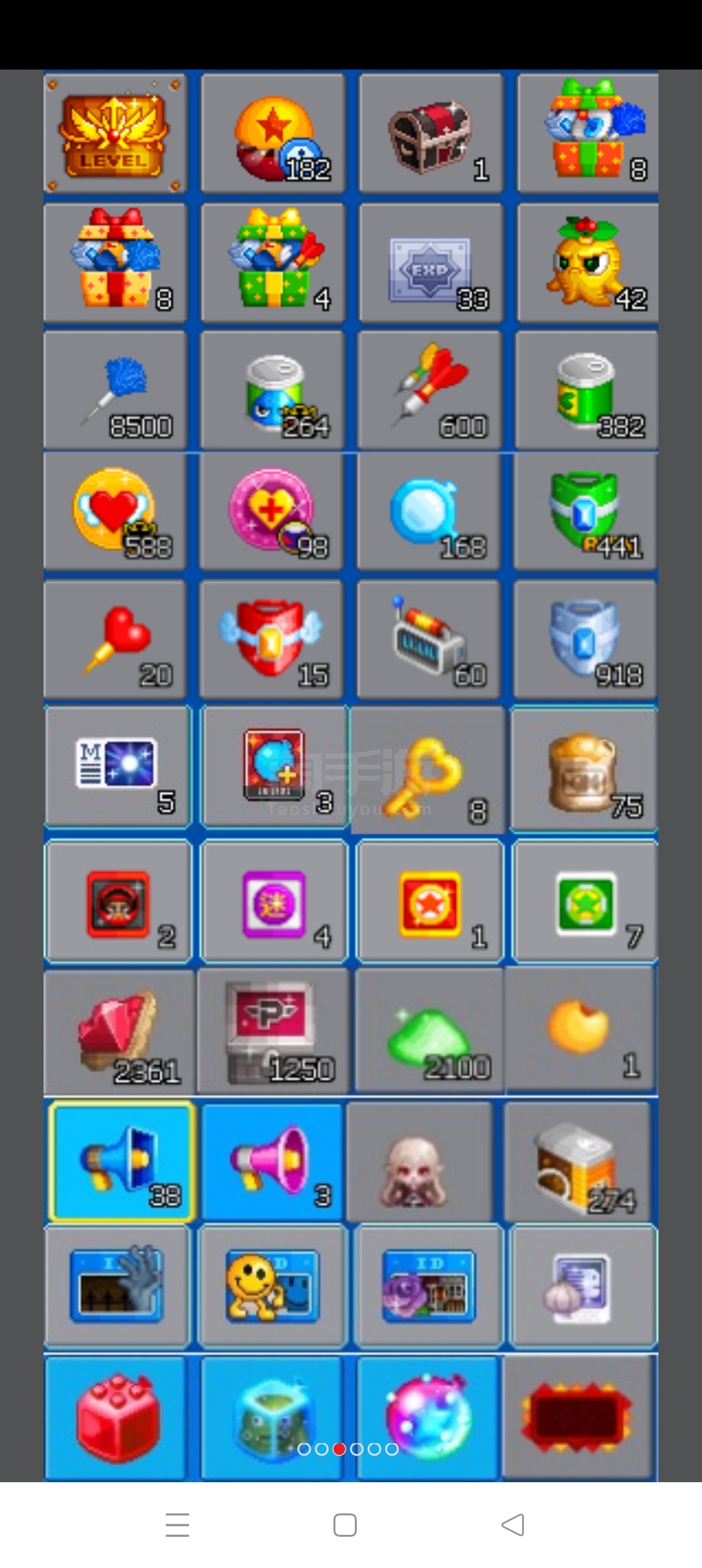702x1568 pixels.
Task: Tap the full-screen inventory picture
Action: click(x=351, y=776)
